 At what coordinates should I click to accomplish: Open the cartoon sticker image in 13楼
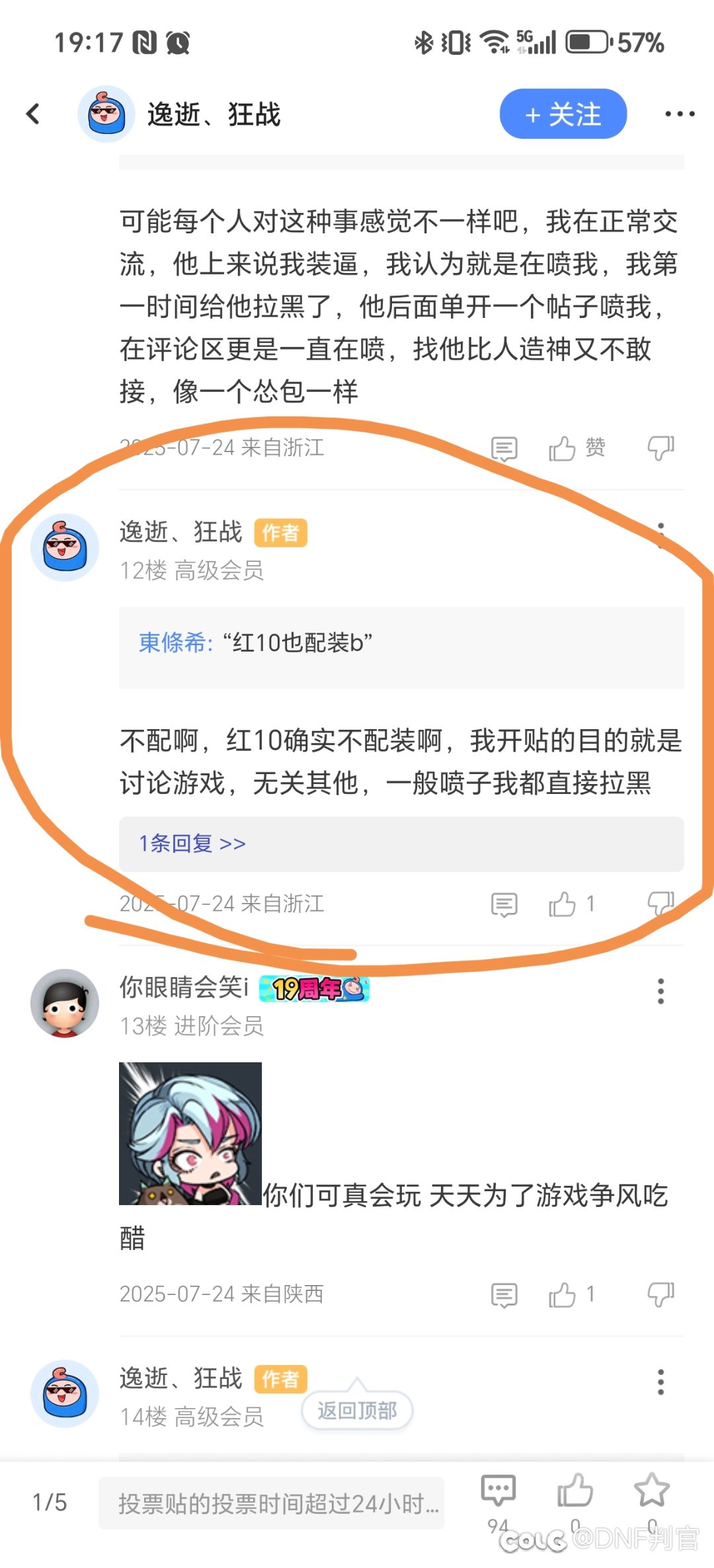pyautogui.click(x=190, y=1133)
